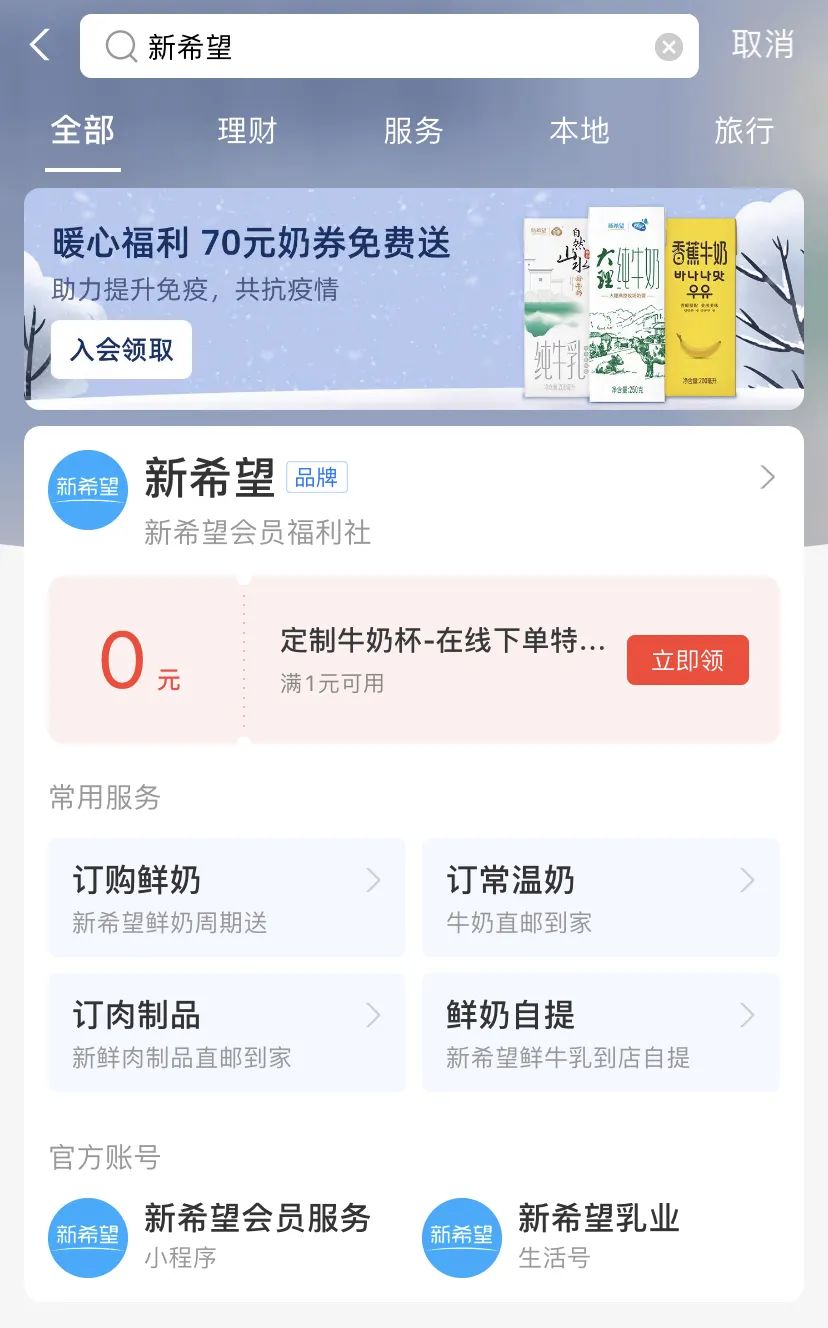The width and height of the screenshot is (828, 1328).
Task: Go back with the arrow icon
Action: 40,45
